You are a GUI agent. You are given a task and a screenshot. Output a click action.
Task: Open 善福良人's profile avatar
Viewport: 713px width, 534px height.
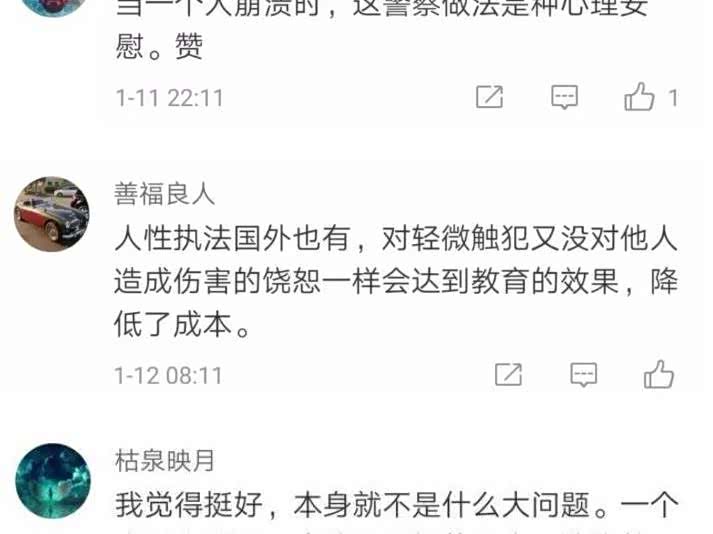(x=52, y=215)
